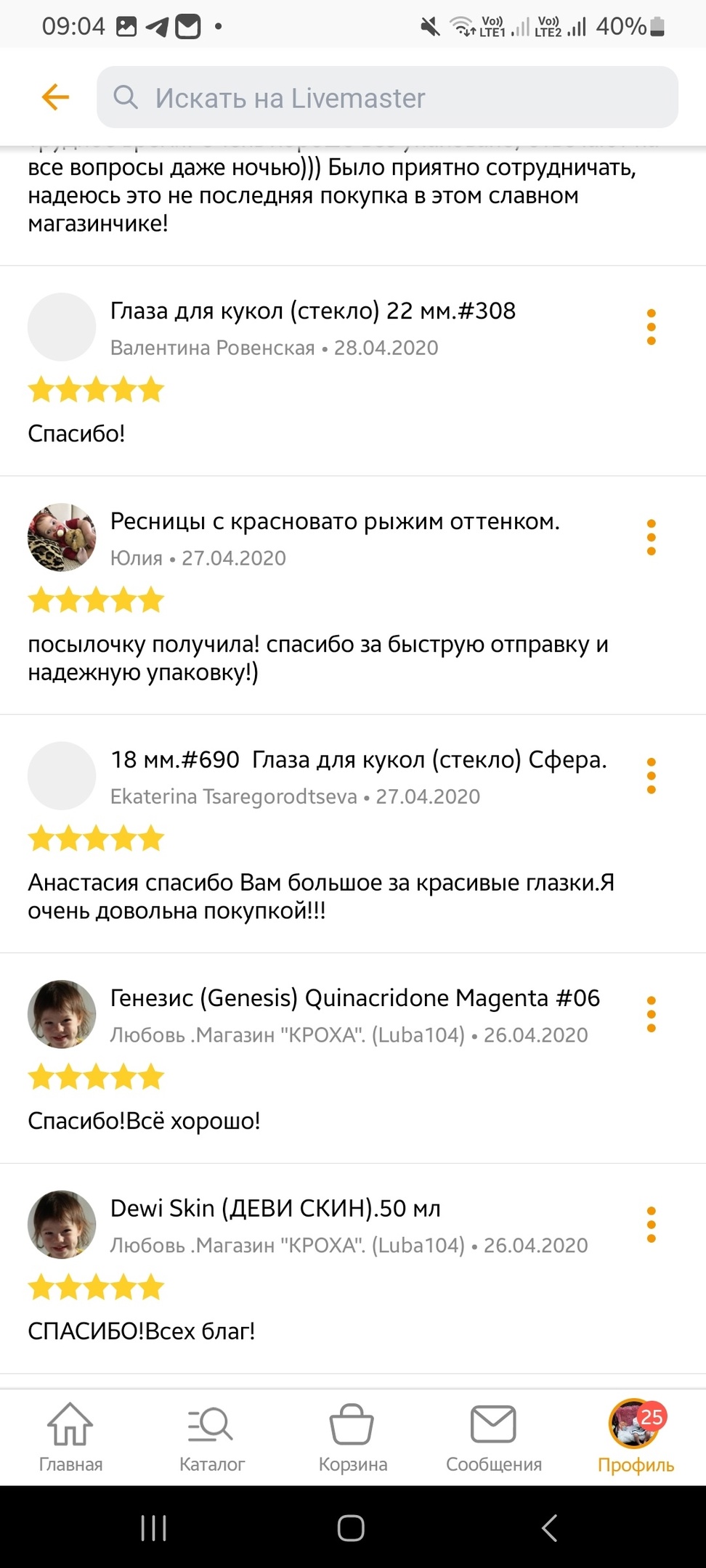Open "Генезис (Genesis) Quinacridone Magenta #06" product

(354, 998)
